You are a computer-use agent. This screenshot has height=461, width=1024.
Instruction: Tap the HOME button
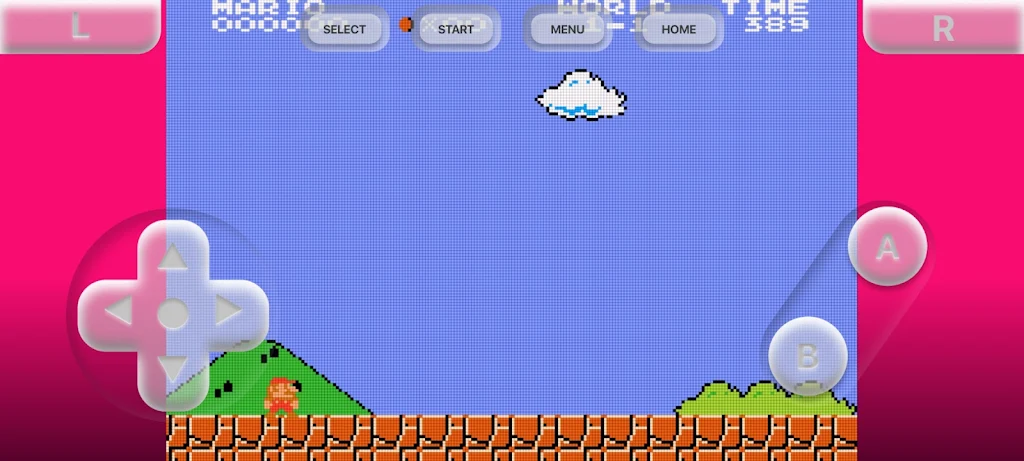pos(679,29)
